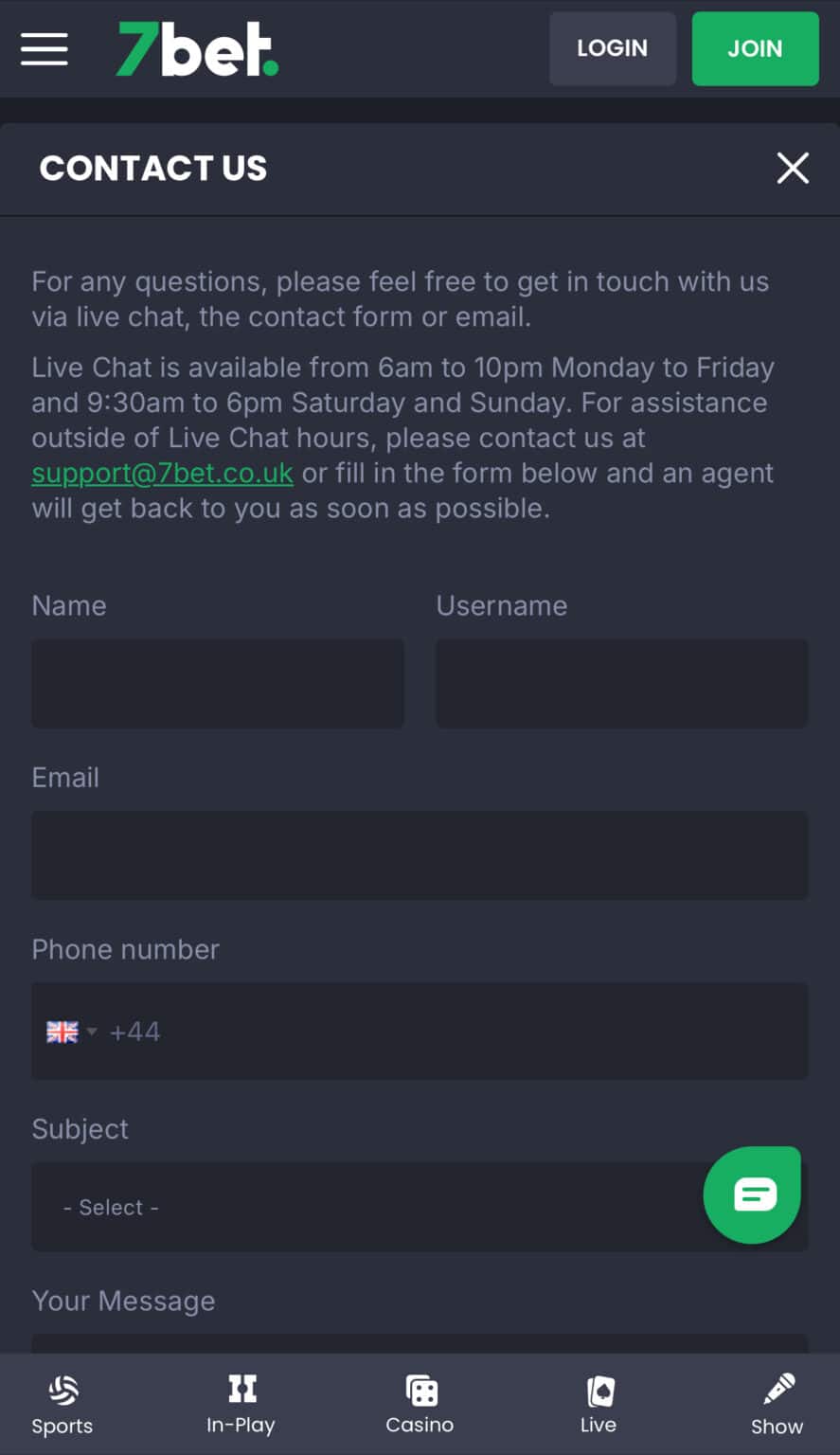Open the hamburger menu

45,48
